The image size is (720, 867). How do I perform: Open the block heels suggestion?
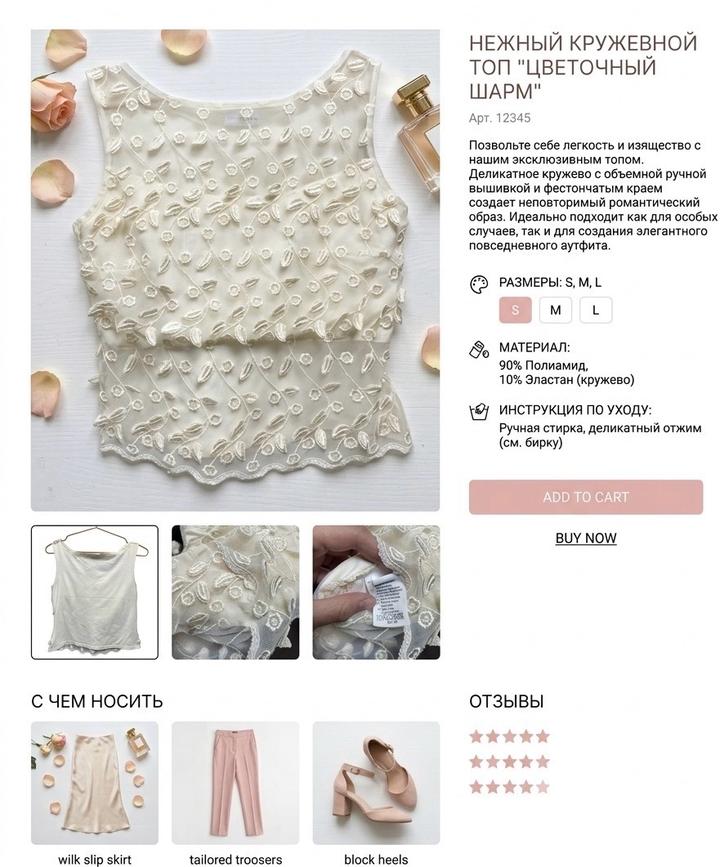tap(376, 782)
